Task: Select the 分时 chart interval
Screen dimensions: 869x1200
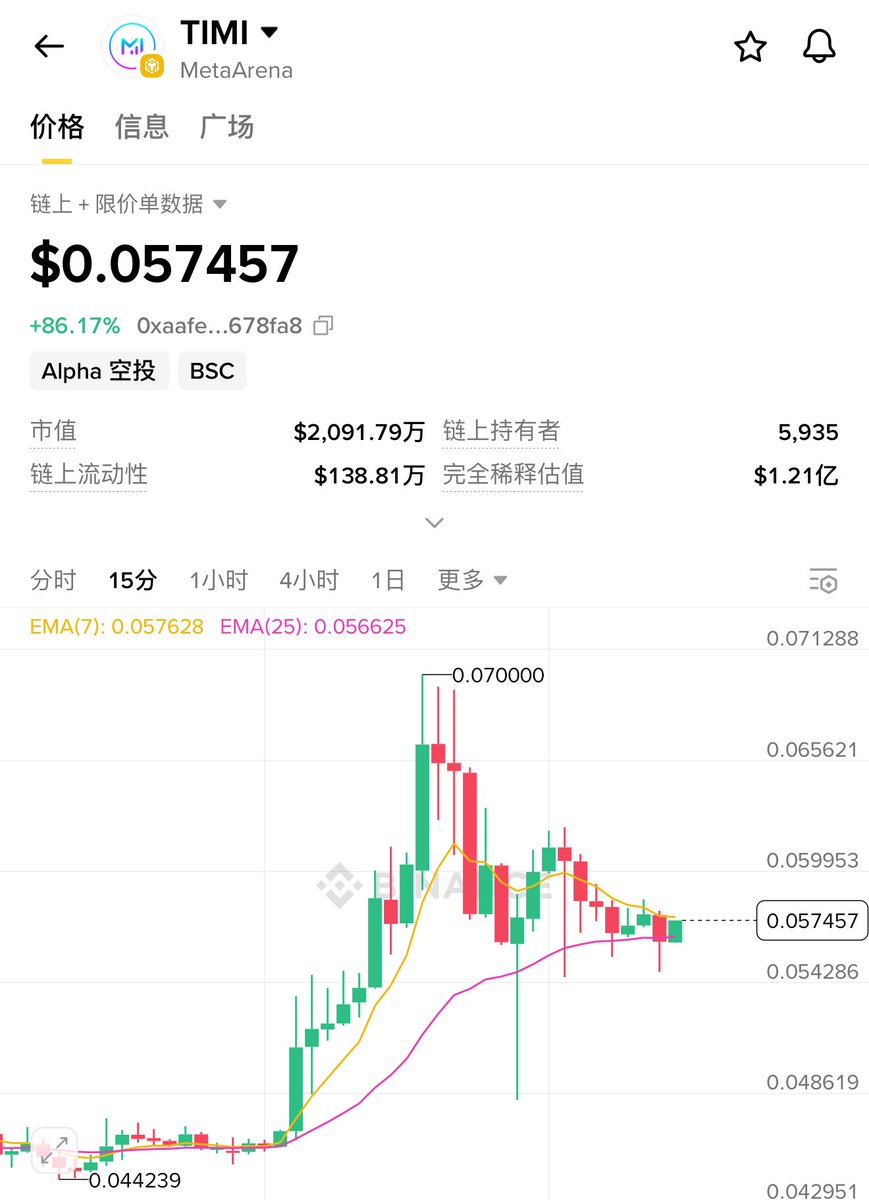Action: 53,580
